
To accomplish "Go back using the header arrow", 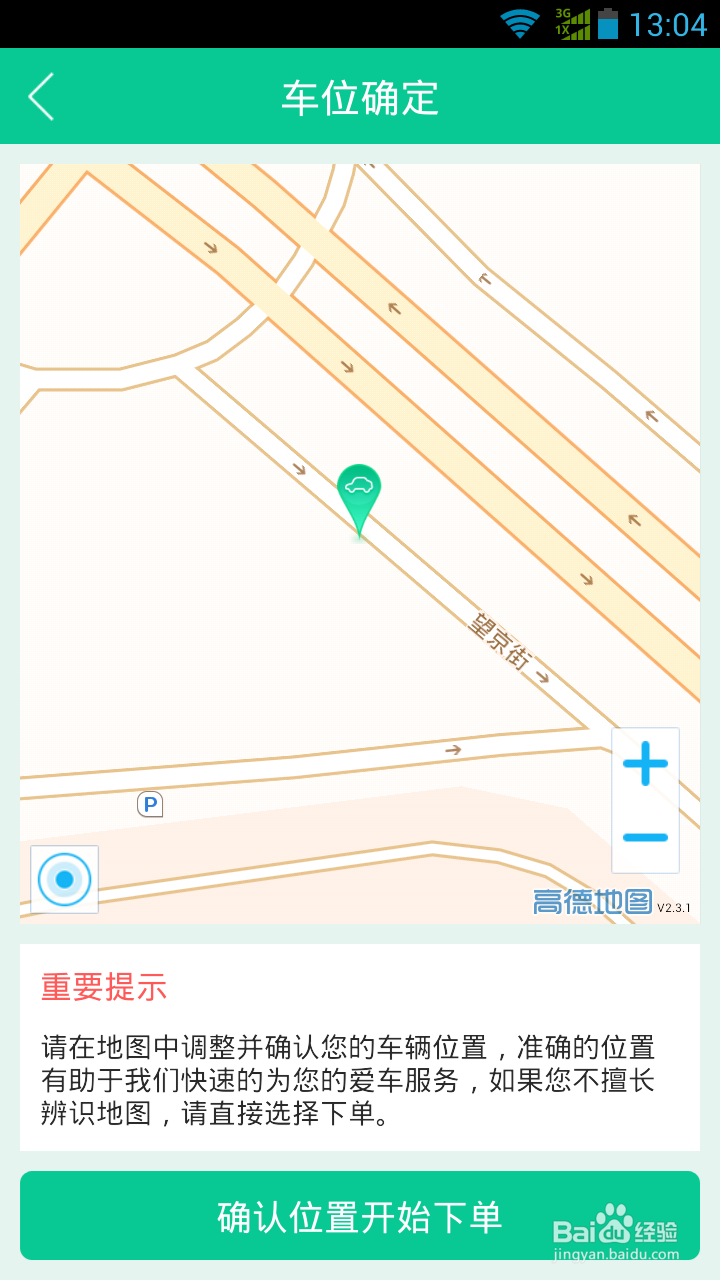I will pos(41,97).
